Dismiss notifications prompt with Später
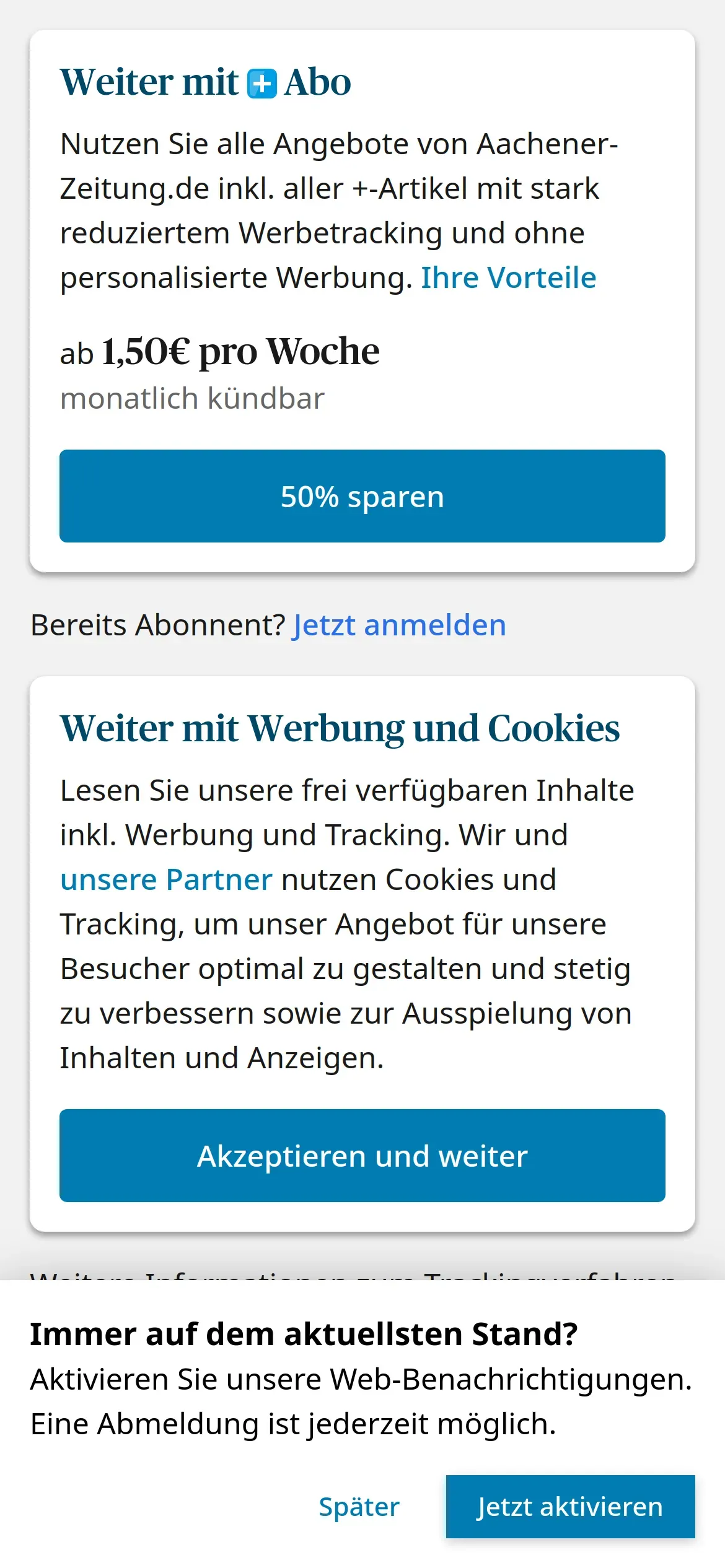 coord(359,1507)
